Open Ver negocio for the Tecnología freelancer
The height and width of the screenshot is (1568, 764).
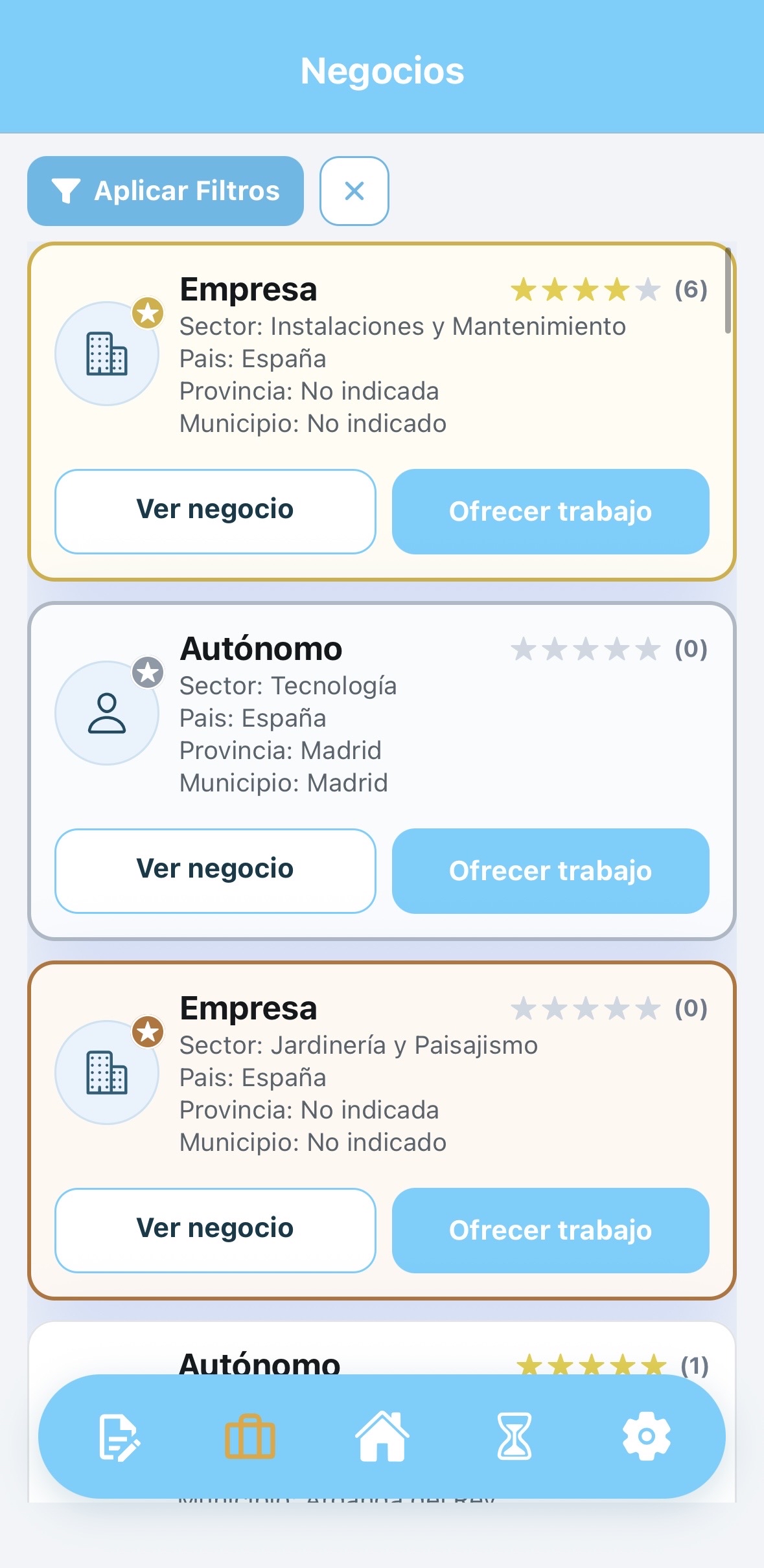pyautogui.click(x=215, y=870)
